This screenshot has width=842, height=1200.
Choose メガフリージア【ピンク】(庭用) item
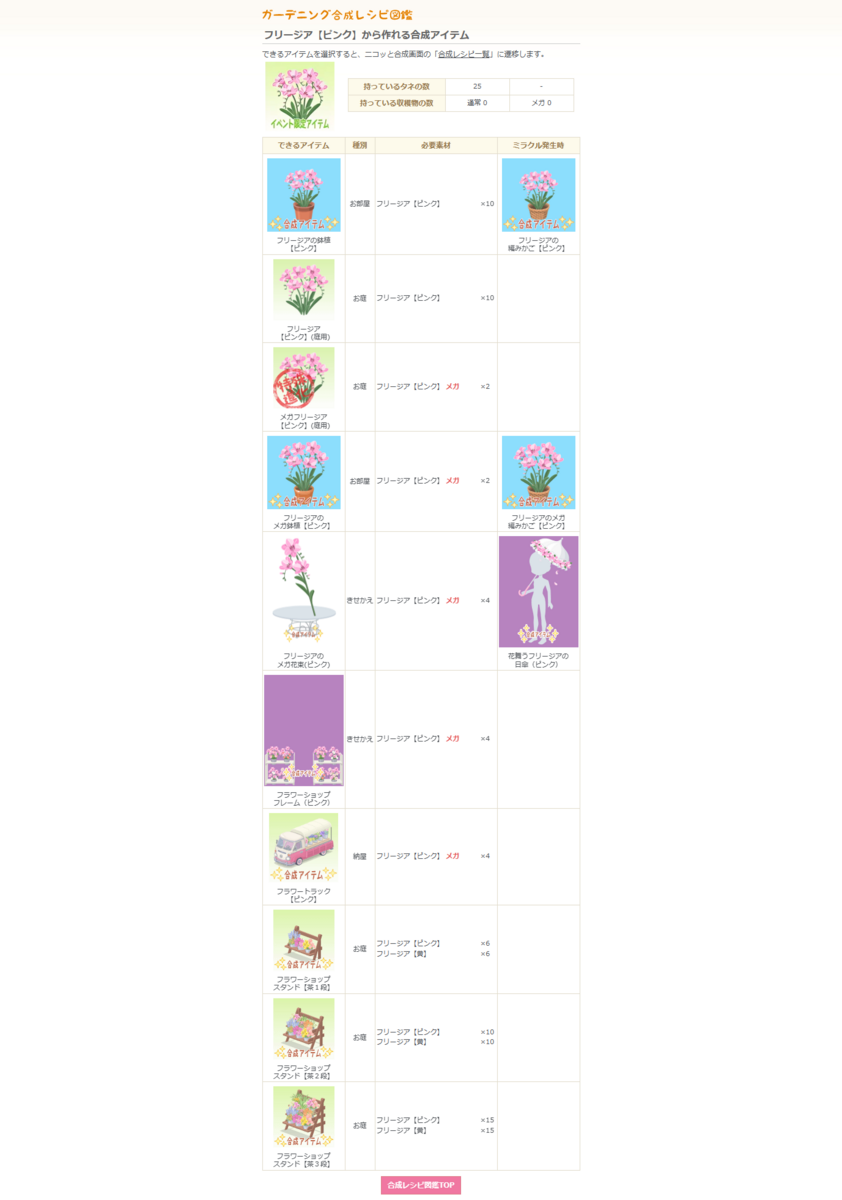pos(304,379)
